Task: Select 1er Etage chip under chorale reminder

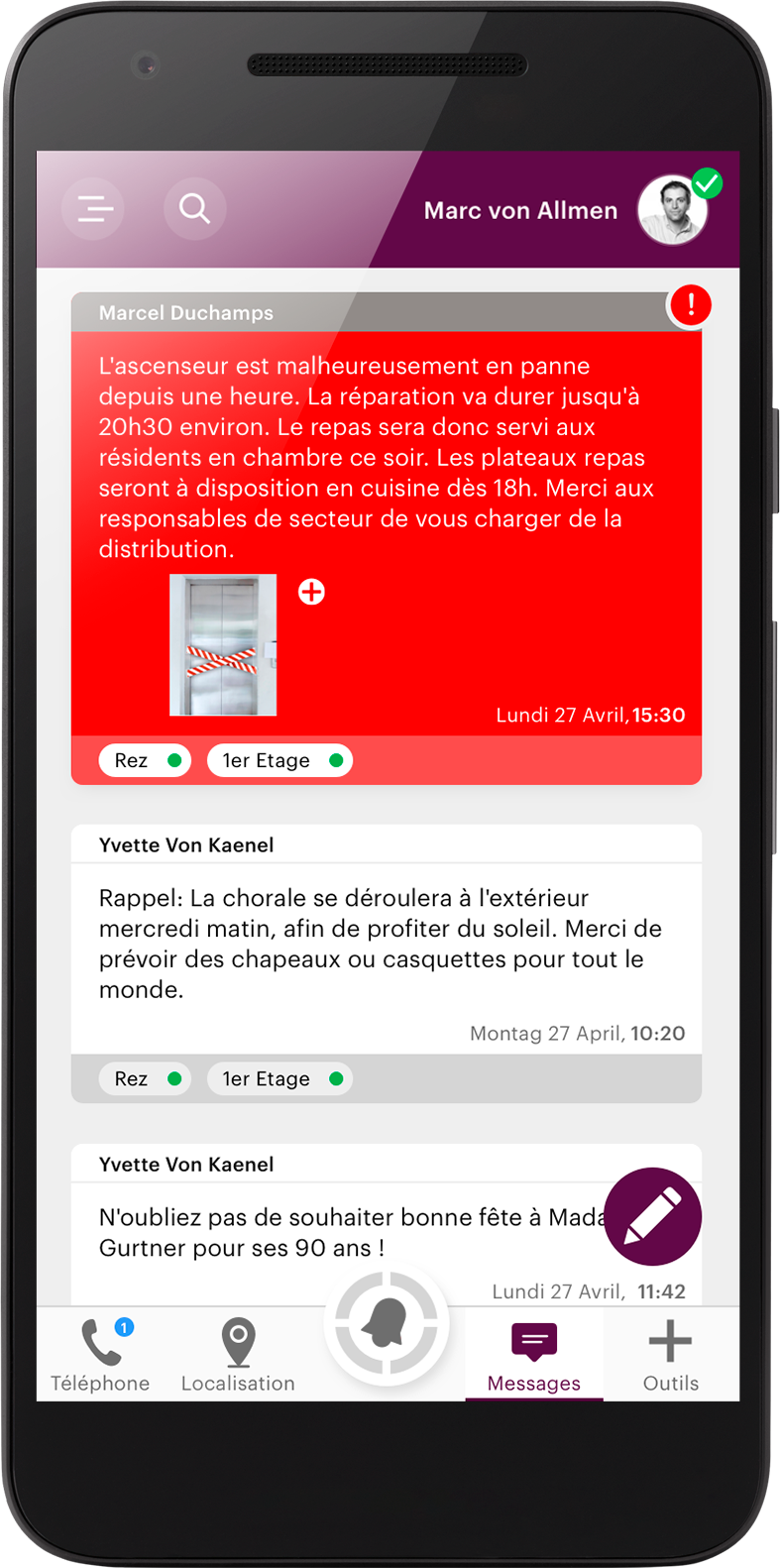Action: 279,1078
